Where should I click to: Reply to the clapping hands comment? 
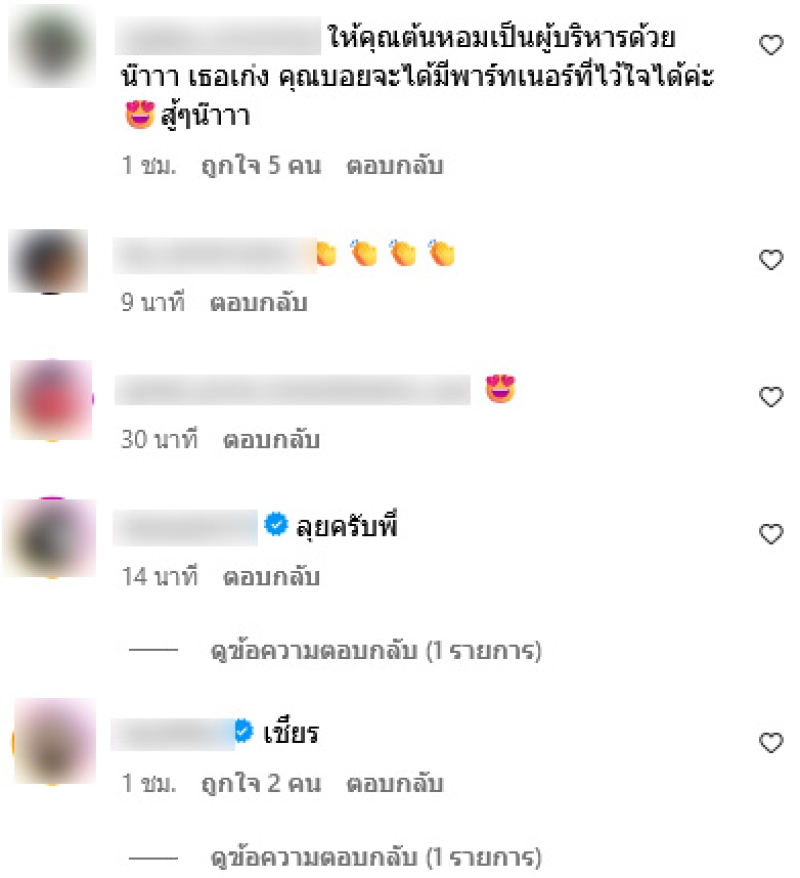pos(258,303)
